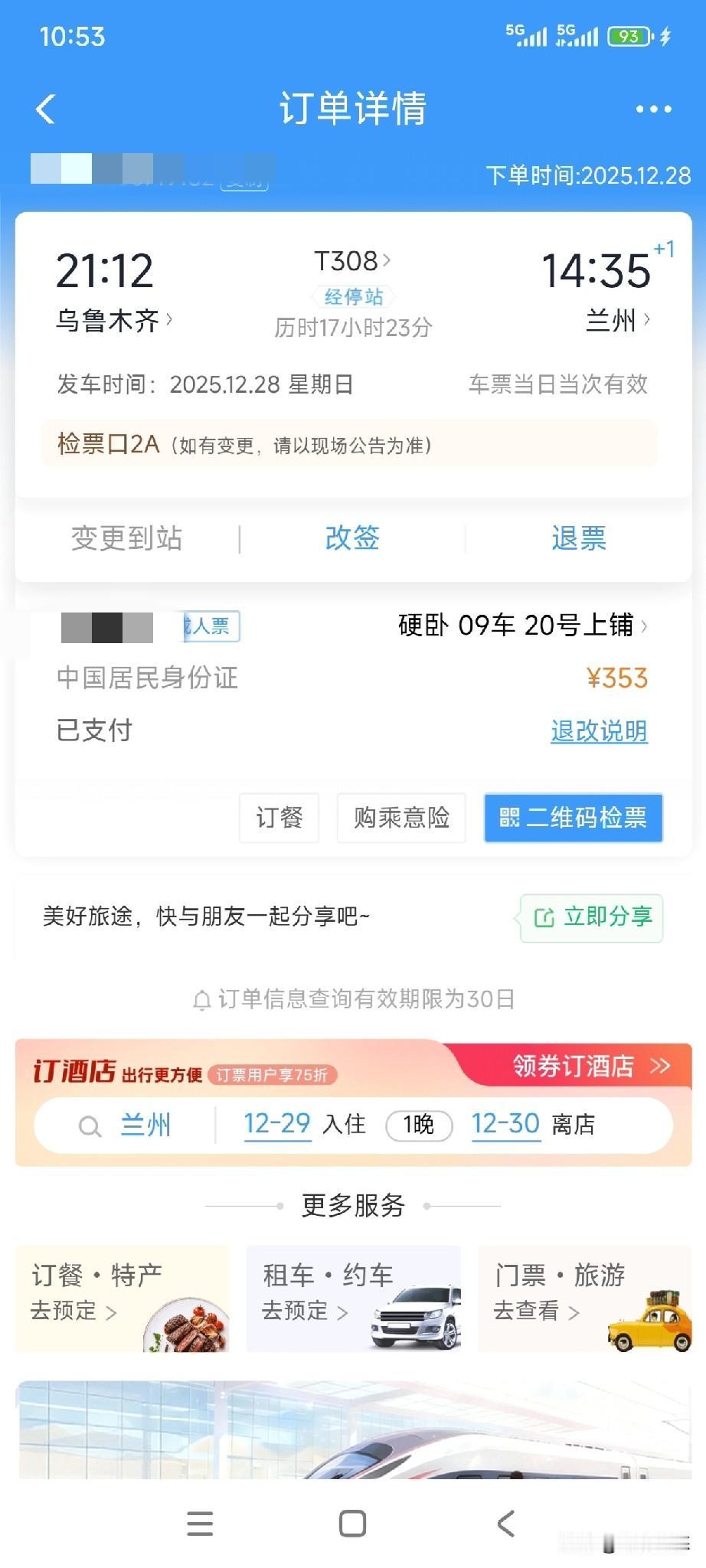Select 改签 to rebook the ticket
Screen dimensions: 706x1568
click(x=352, y=538)
